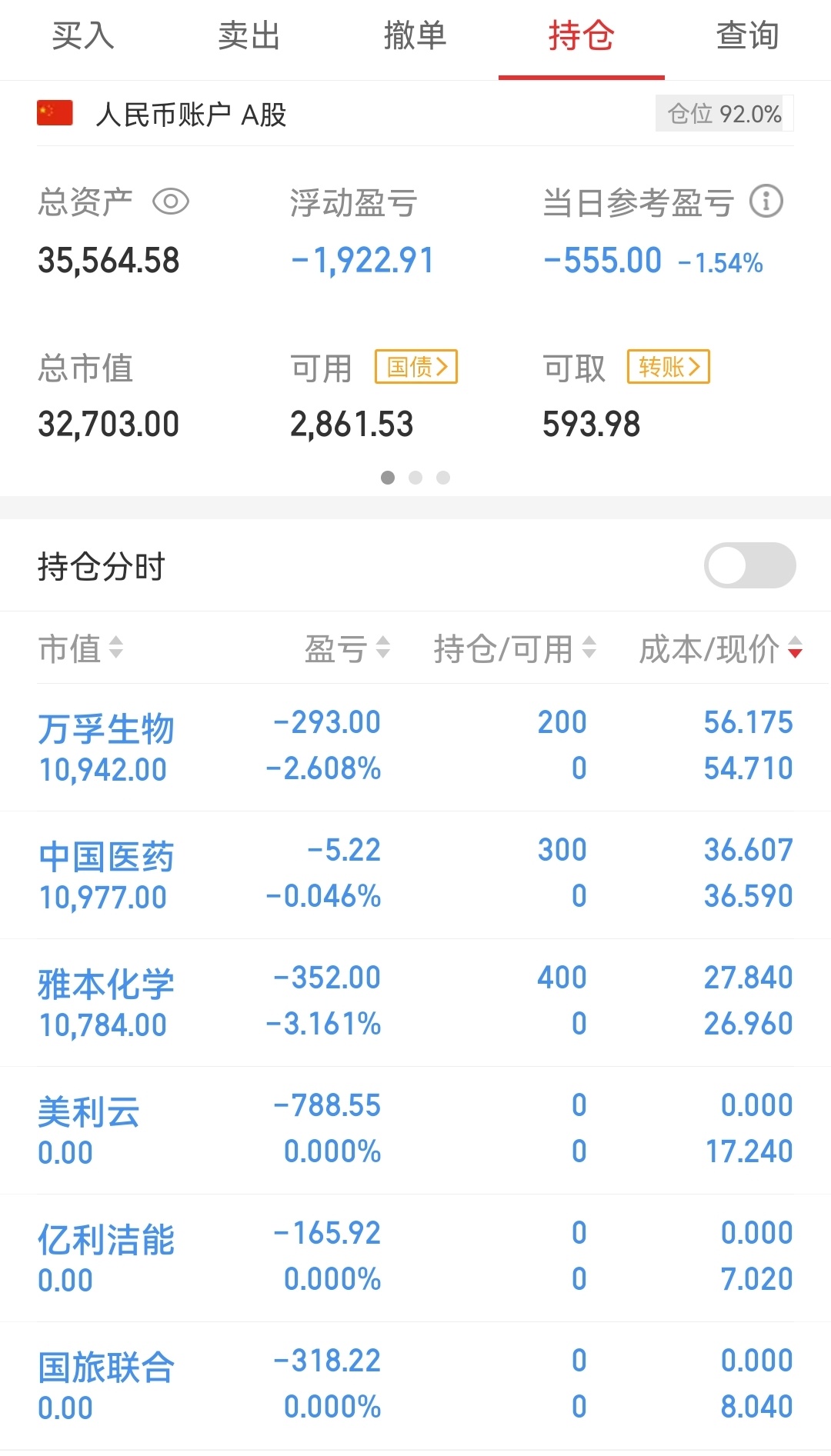The image size is (831, 1456).
Task: Sort holdings by 盈亏
Action: [347, 648]
